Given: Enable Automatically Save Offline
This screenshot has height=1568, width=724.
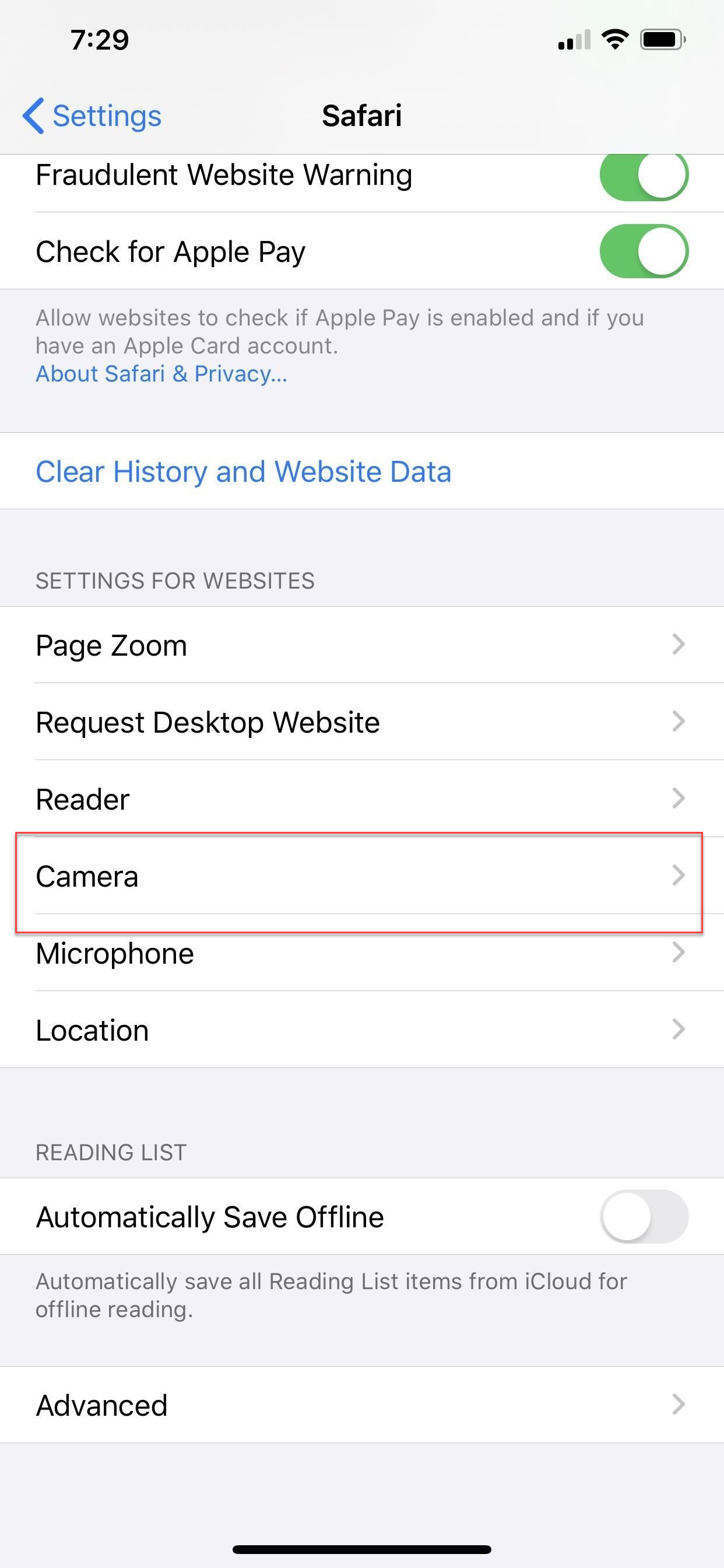Looking at the screenshot, I should coord(644,1217).
